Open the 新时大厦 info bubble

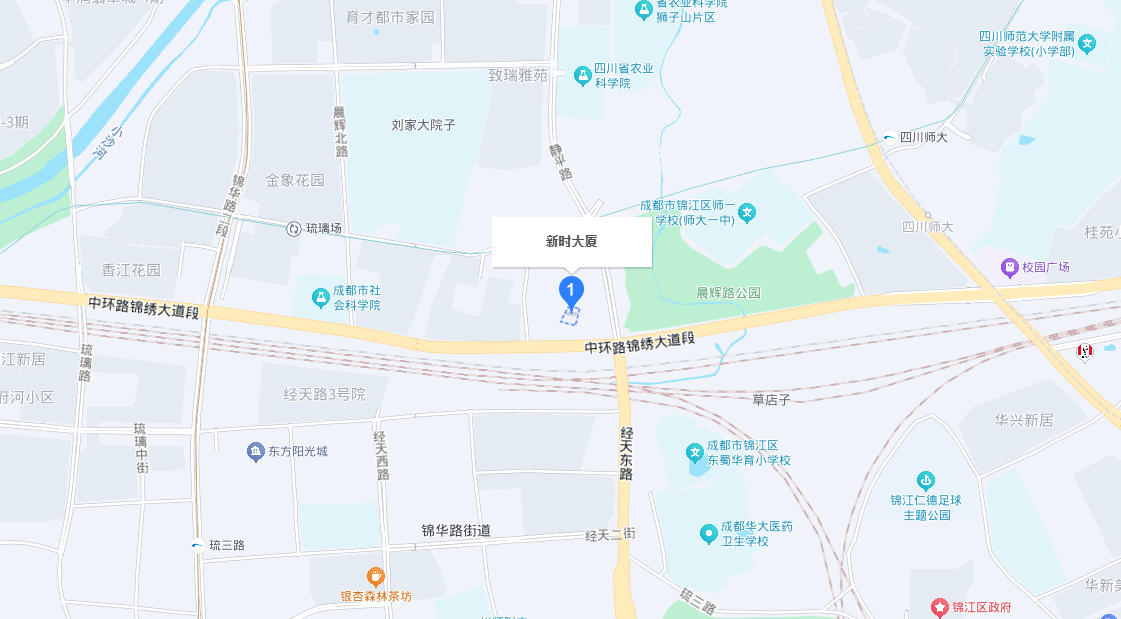[571, 241]
